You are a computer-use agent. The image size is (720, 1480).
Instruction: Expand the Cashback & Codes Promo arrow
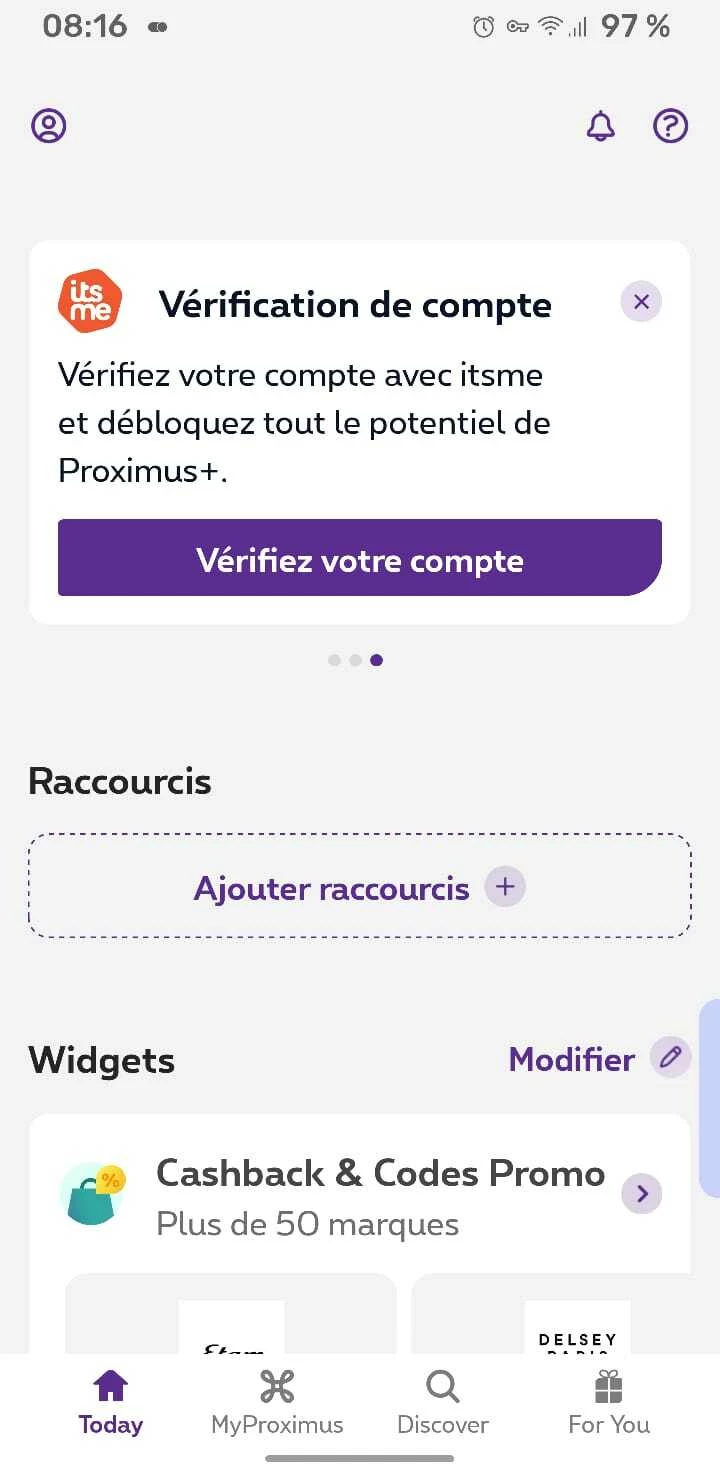click(x=642, y=1193)
